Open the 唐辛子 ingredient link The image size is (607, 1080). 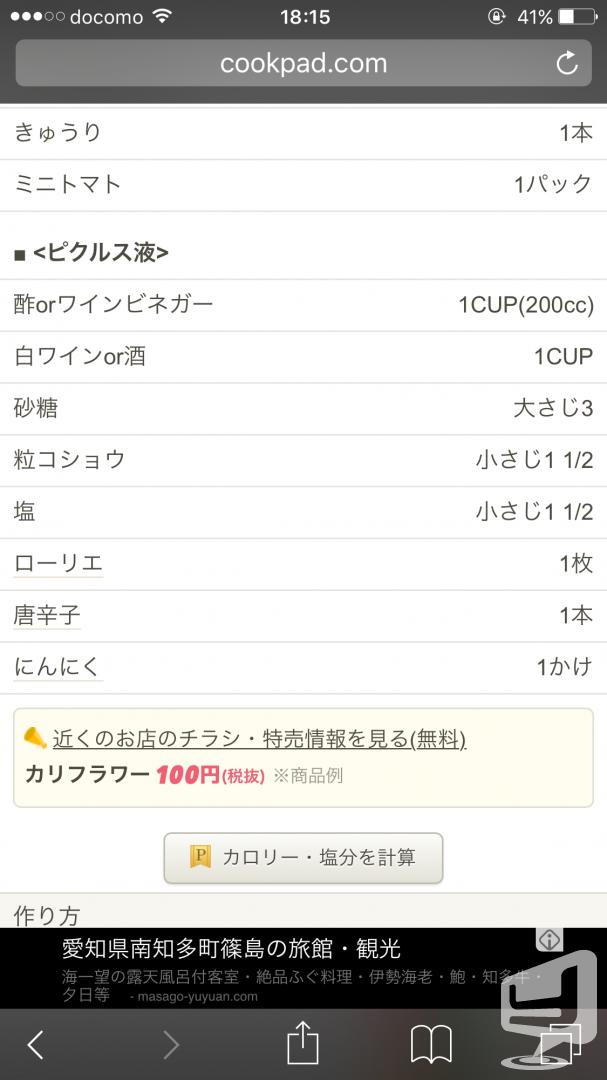[47, 615]
